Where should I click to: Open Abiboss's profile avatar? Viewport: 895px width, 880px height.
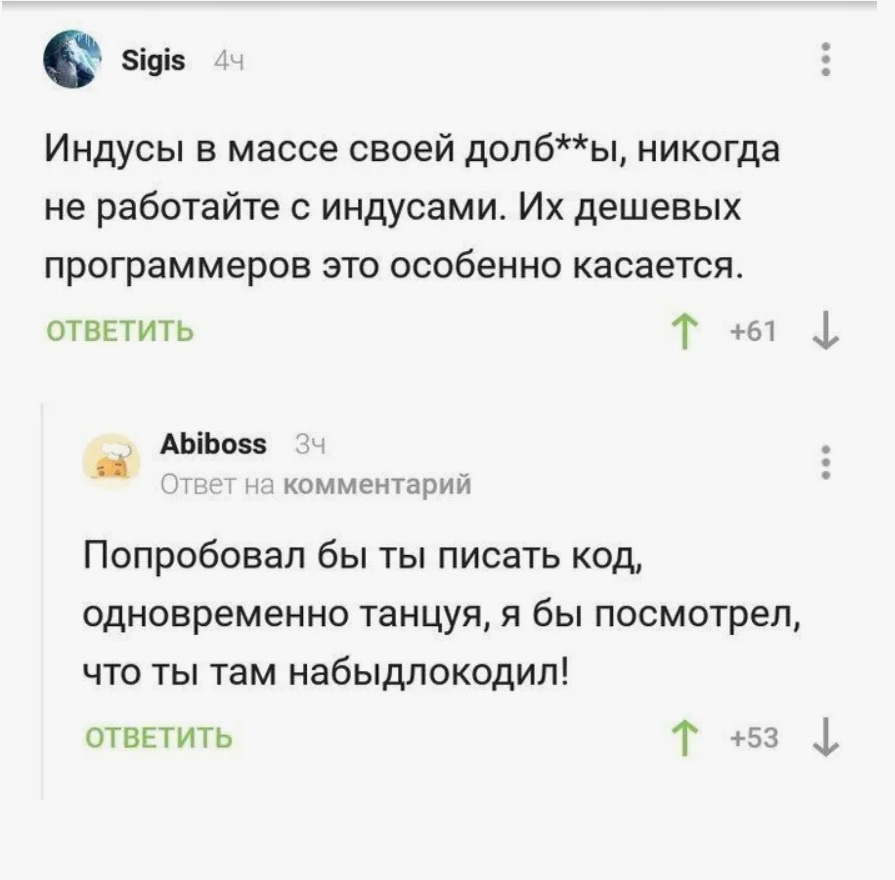[x=111, y=463]
